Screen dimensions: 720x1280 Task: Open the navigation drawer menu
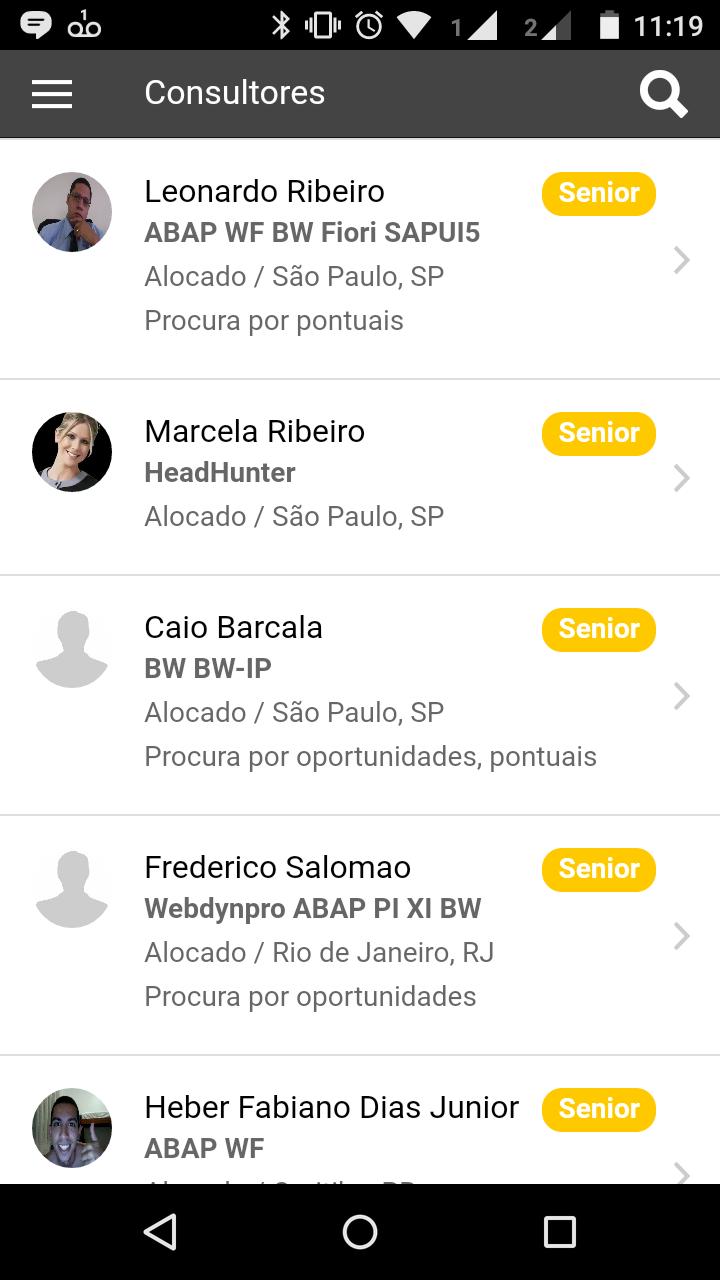coord(51,93)
